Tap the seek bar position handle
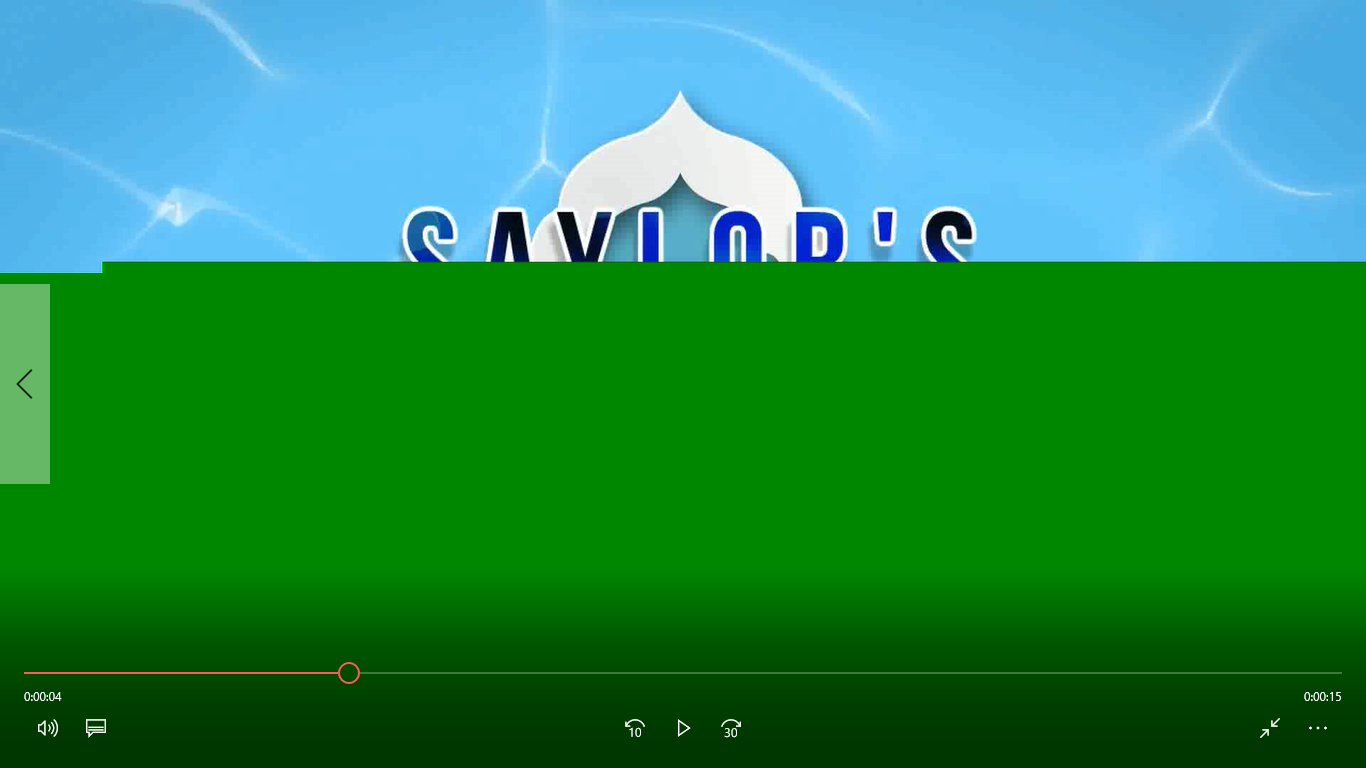Screen dimensions: 1366x768 click(348, 673)
